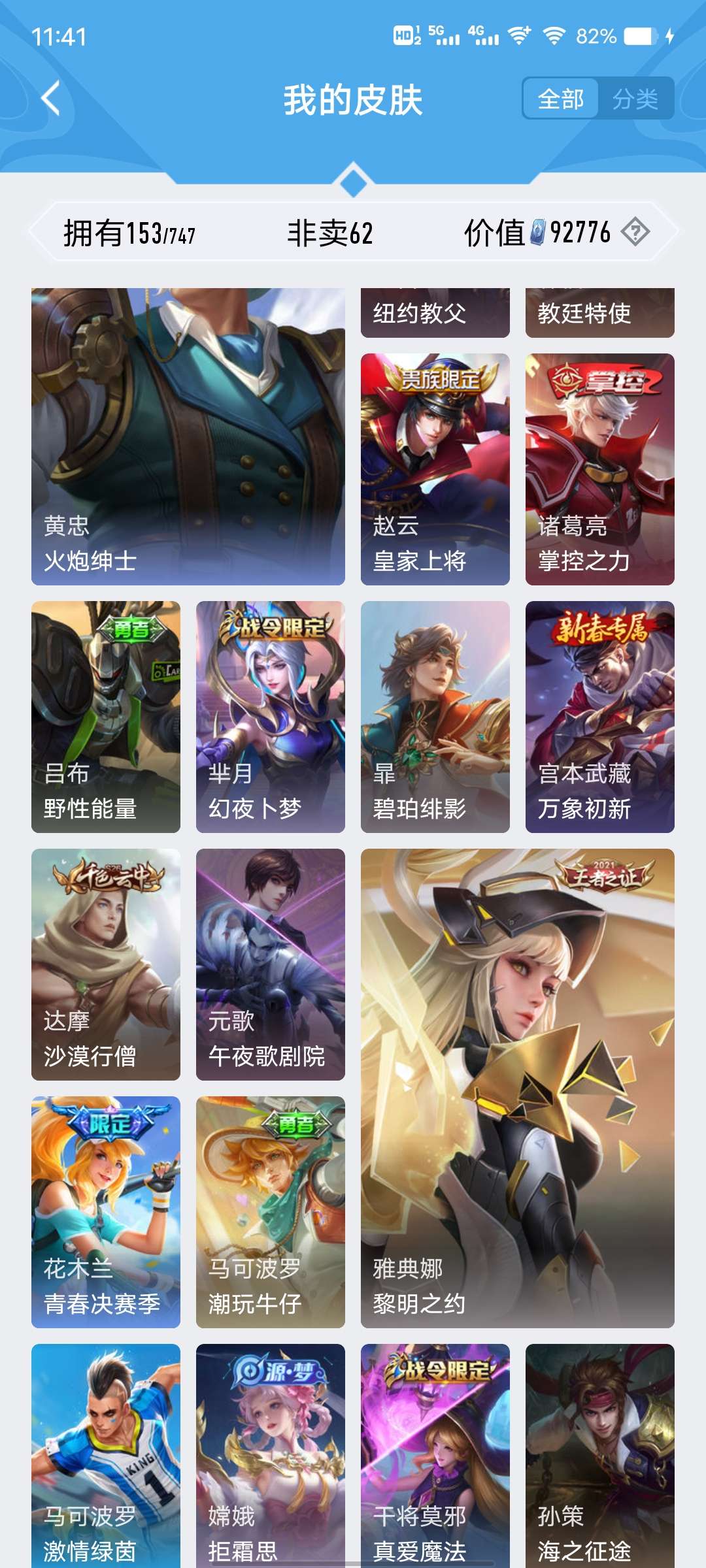The width and height of the screenshot is (706, 1568).
Task: View the 芈月 幻夜卜梦 skin
Action: pos(271,717)
